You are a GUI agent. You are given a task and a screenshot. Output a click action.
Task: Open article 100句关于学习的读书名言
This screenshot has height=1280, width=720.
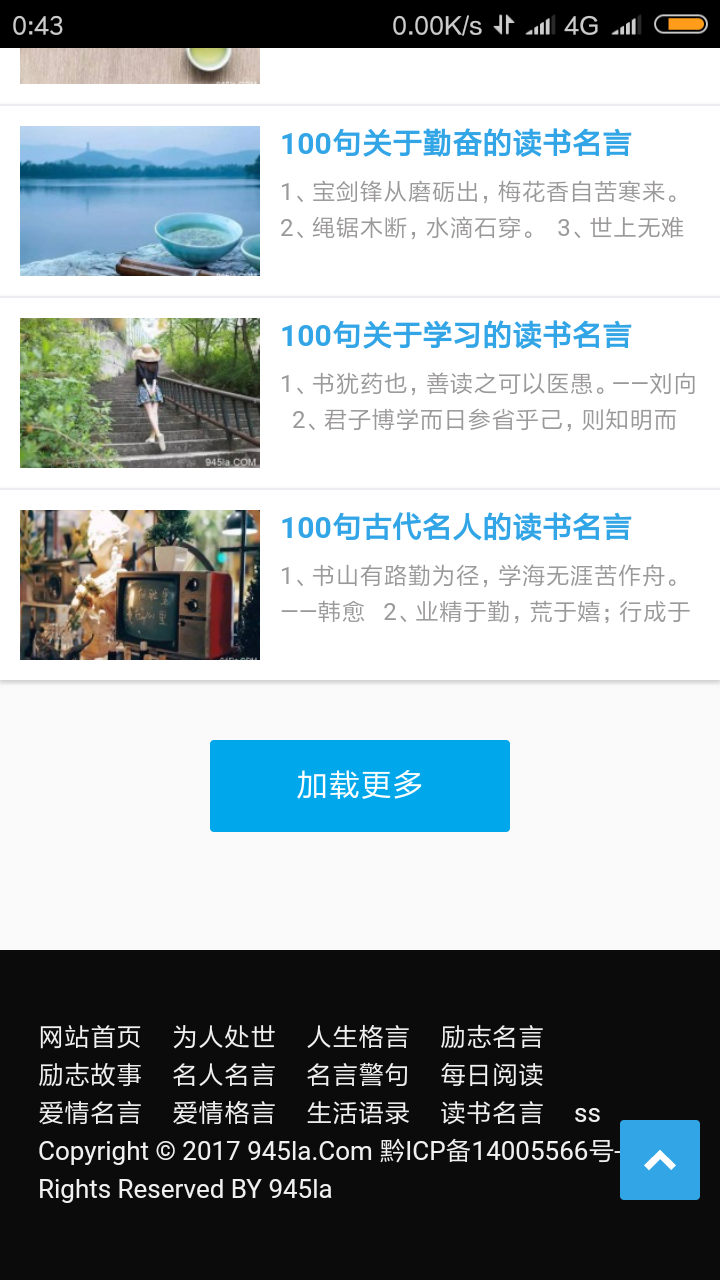(x=455, y=336)
